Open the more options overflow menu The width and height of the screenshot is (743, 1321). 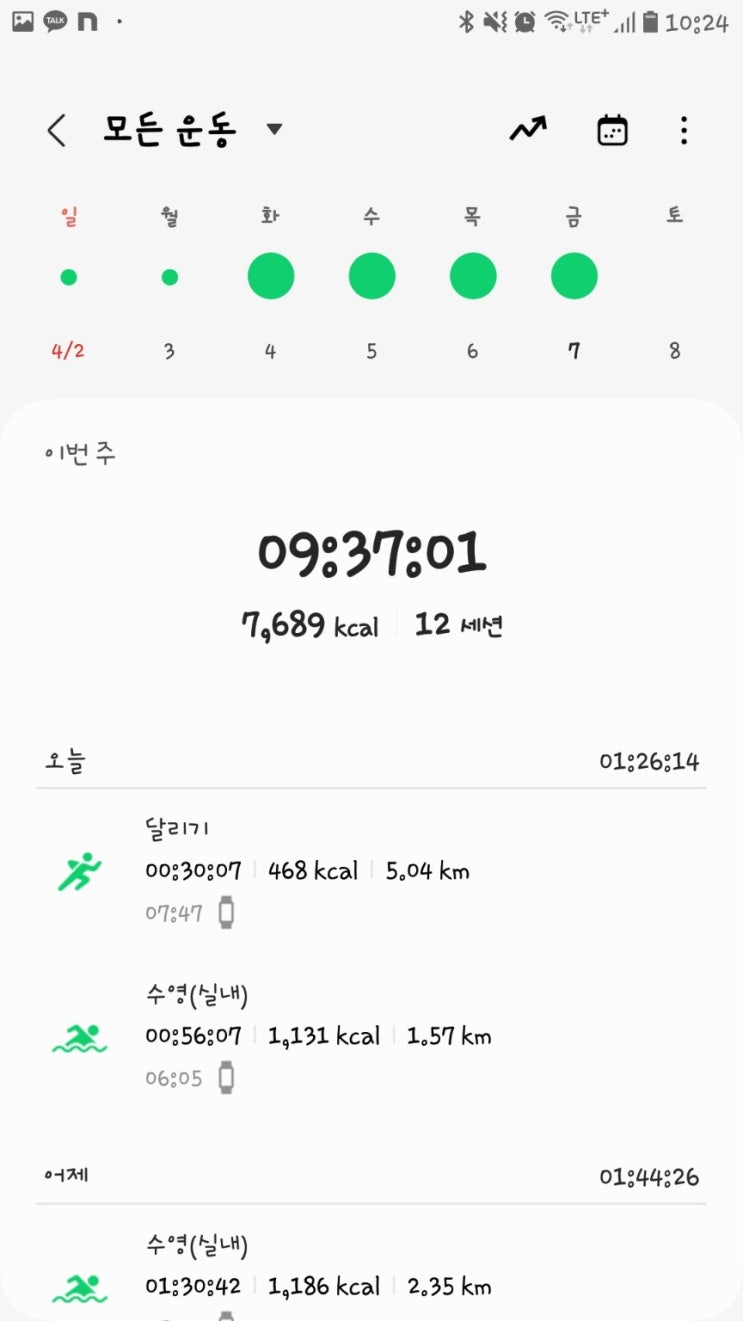coord(684,130)
